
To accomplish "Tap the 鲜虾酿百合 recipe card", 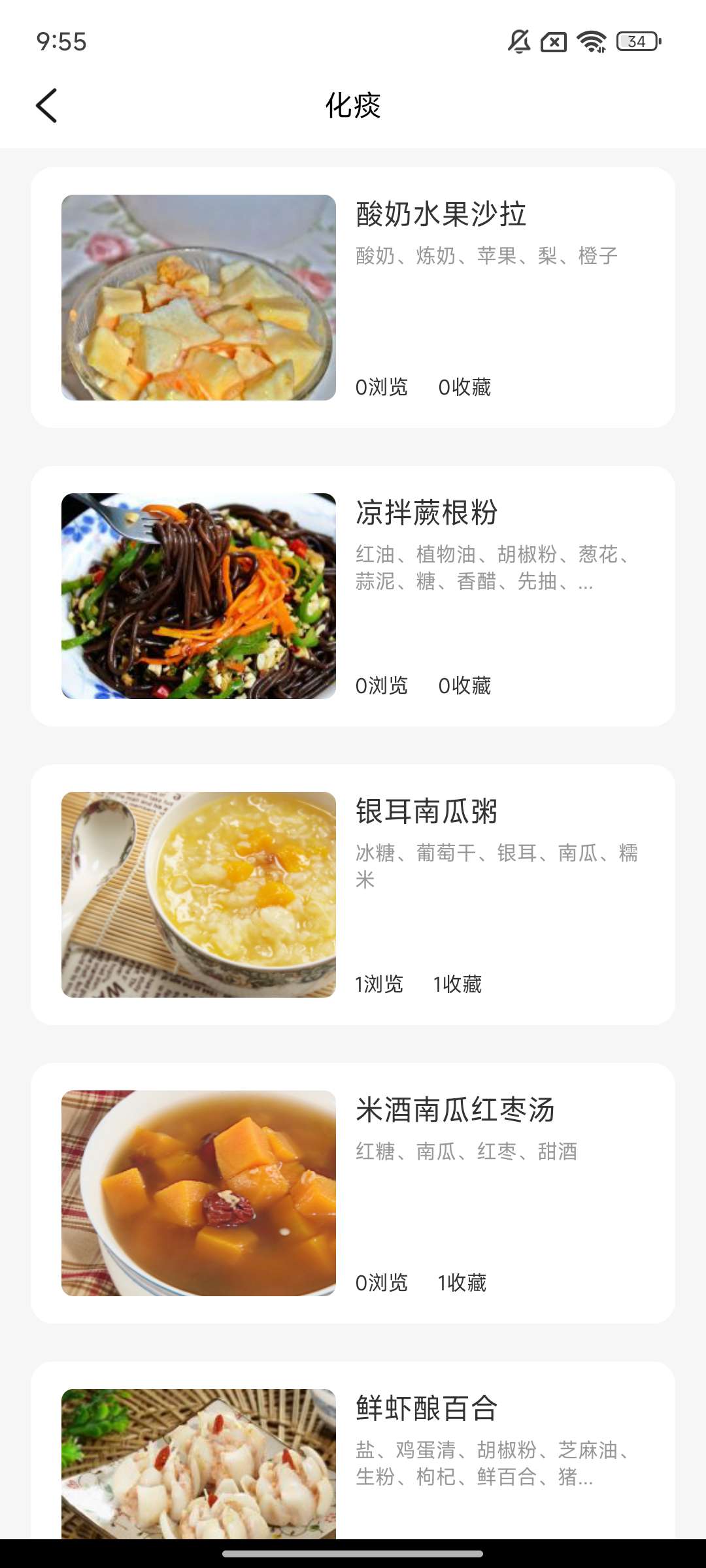I will [x=353, y=1452].
